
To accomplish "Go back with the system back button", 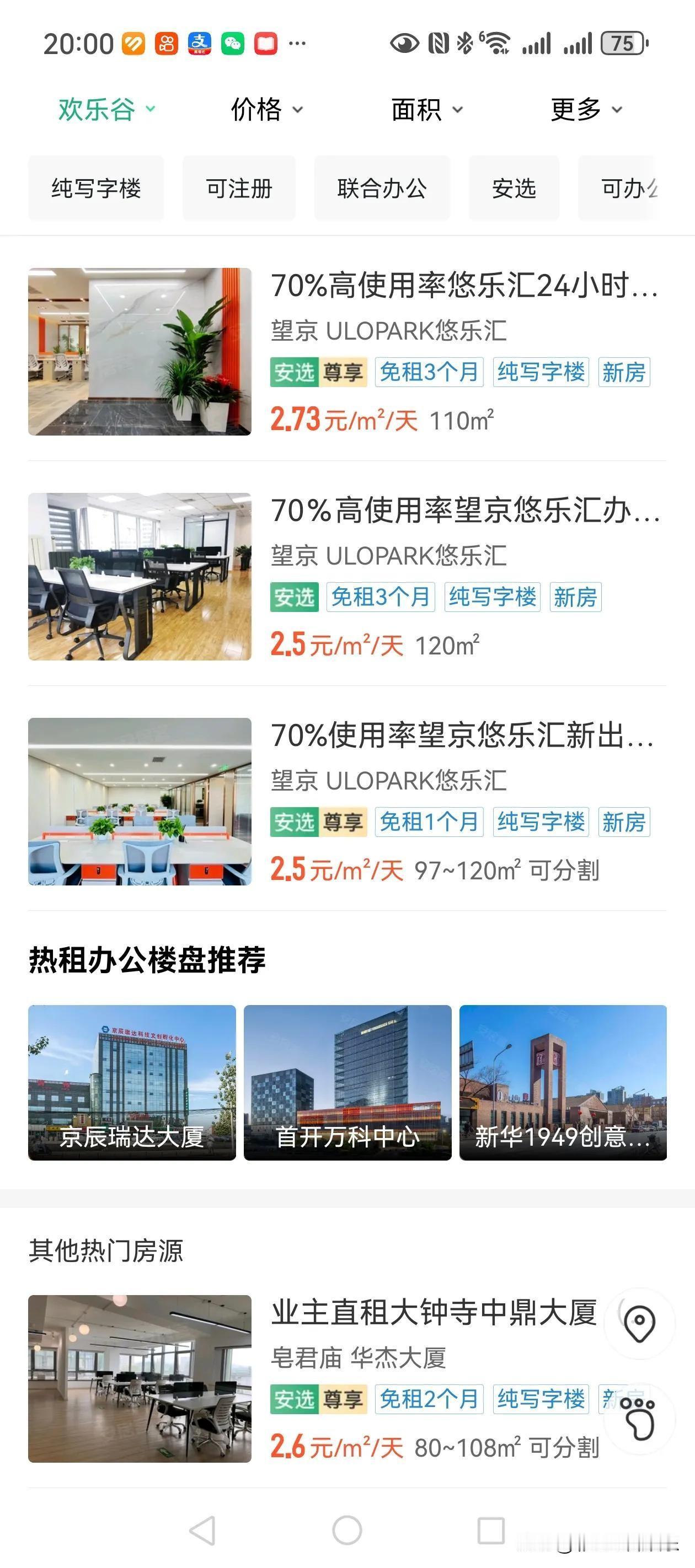I will (x=203, y=1529).
